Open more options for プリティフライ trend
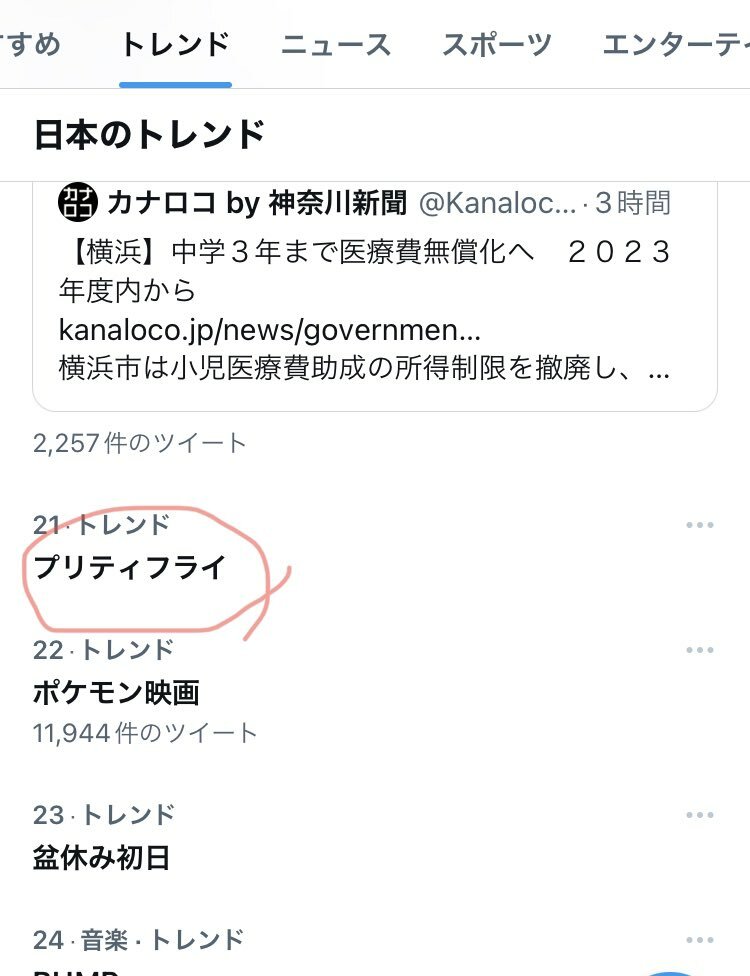Viewport: 750px width, 976px height. (x=700, y=525)
